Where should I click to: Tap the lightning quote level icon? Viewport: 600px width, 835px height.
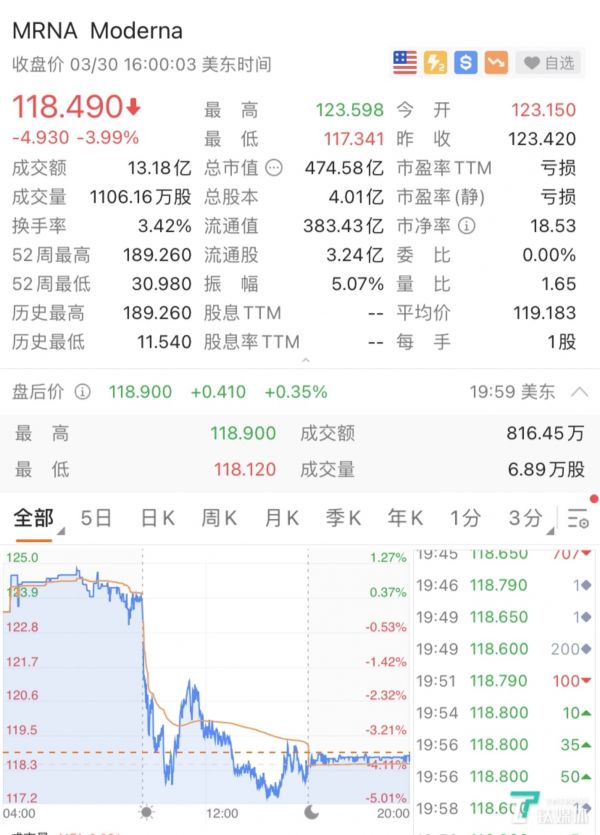[435, 63]
